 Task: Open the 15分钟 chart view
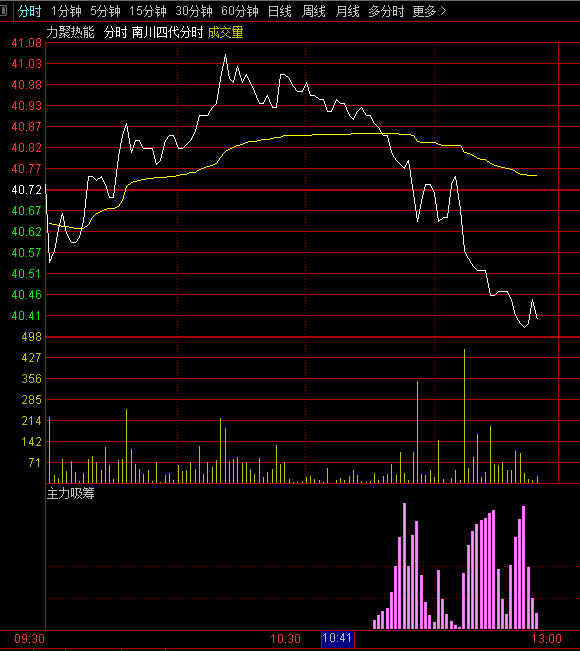coord(148,11)
